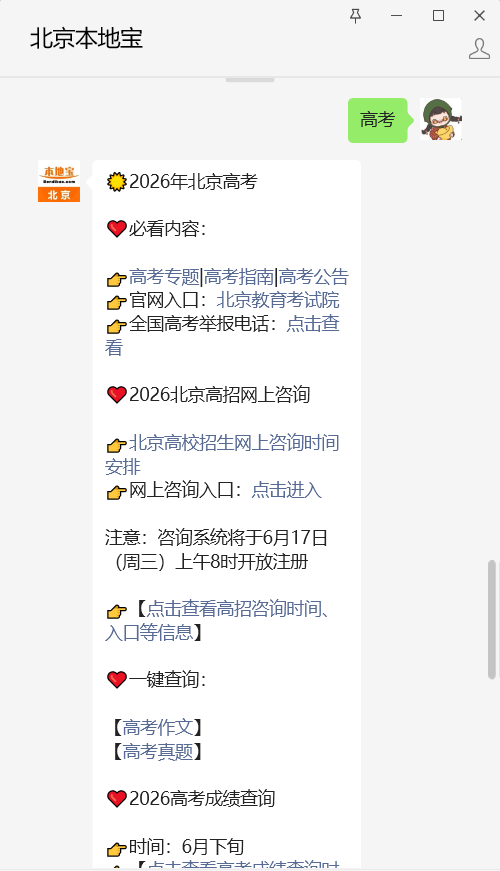Open 点击查看 for the 全国高考举报电话
The image size is (500, 871).
[x=222, y=336]
